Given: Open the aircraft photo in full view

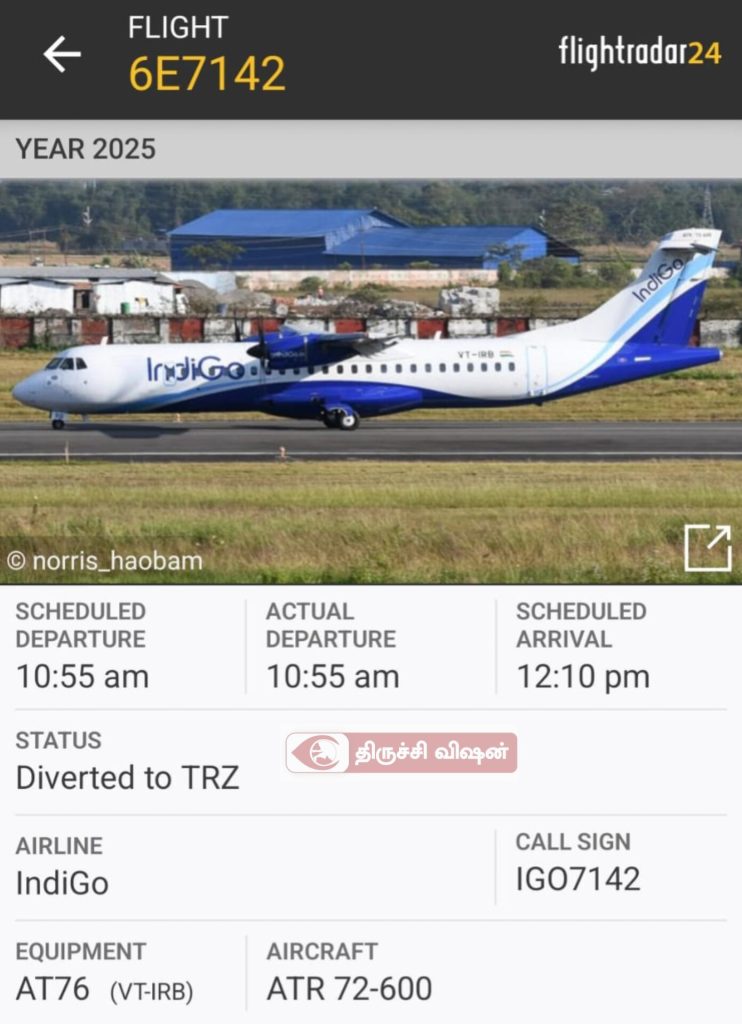Looking at the screenshot, I should click(707, 548).
